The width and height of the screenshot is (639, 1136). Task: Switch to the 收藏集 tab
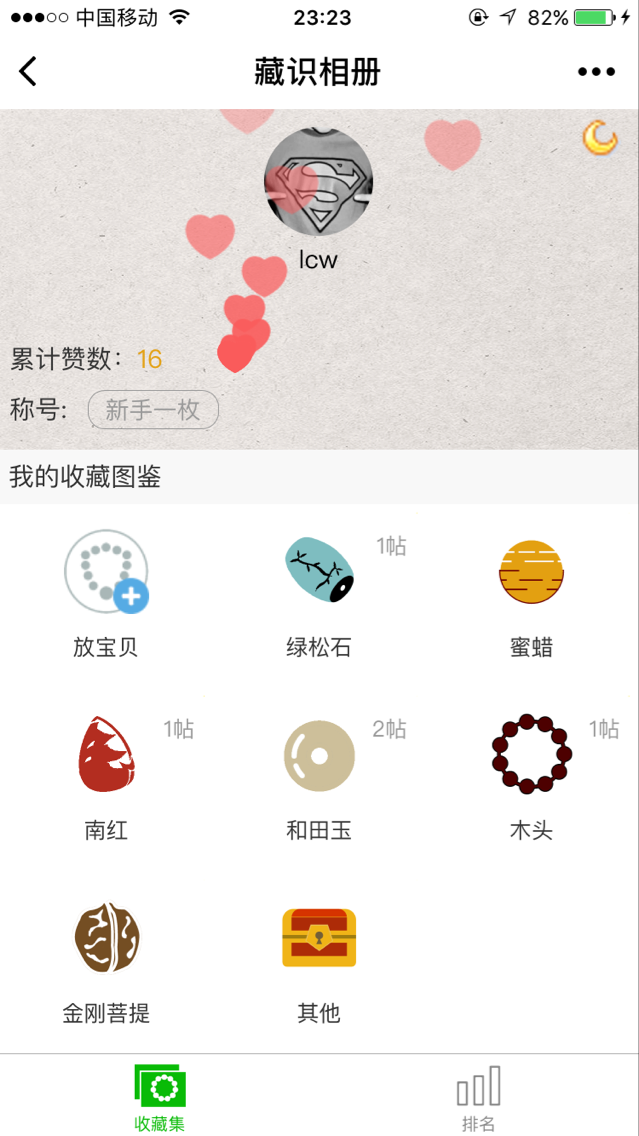(x=160, y=1097)
